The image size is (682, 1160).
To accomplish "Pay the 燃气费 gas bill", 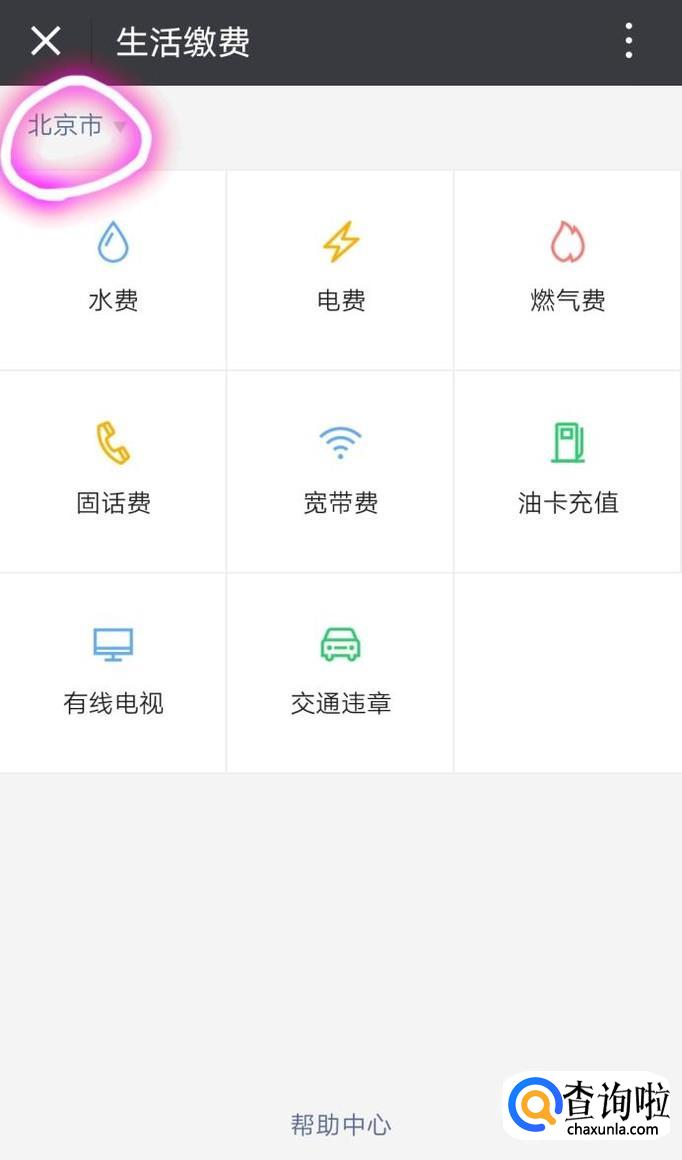I will [x=567, y=270].
